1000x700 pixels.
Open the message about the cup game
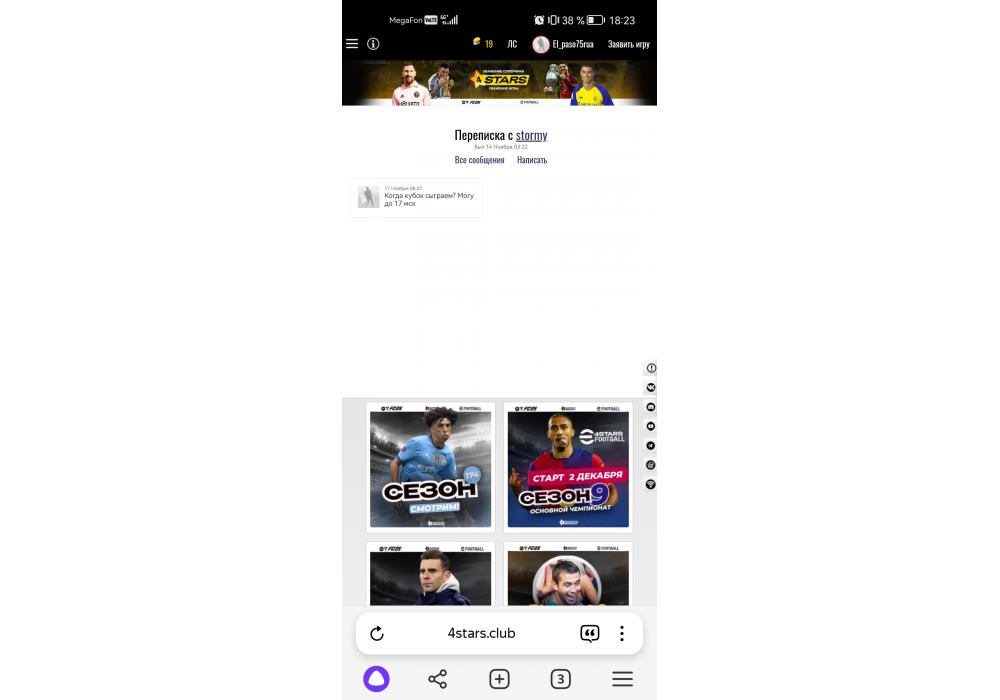pos(416,198)
